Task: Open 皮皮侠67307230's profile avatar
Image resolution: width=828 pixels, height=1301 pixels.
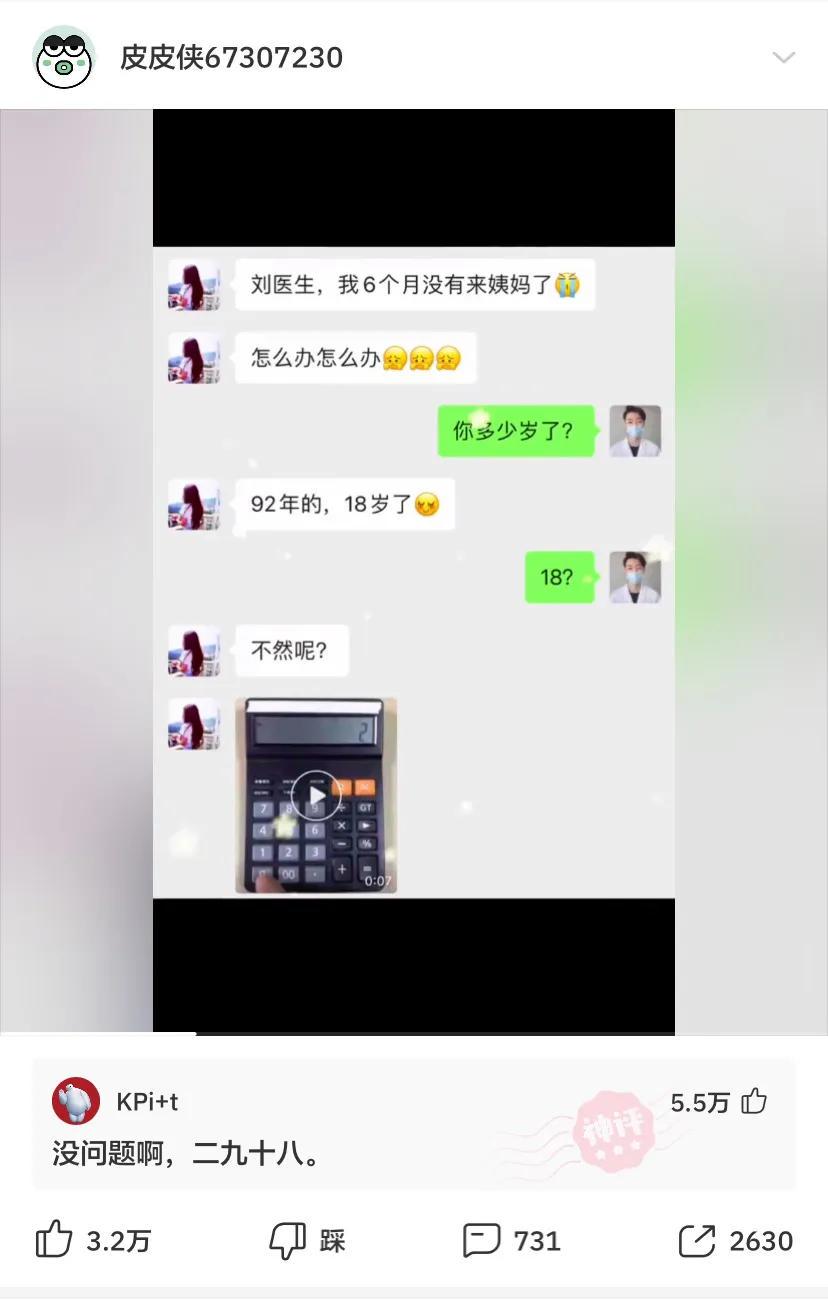Action: [63, 57]
